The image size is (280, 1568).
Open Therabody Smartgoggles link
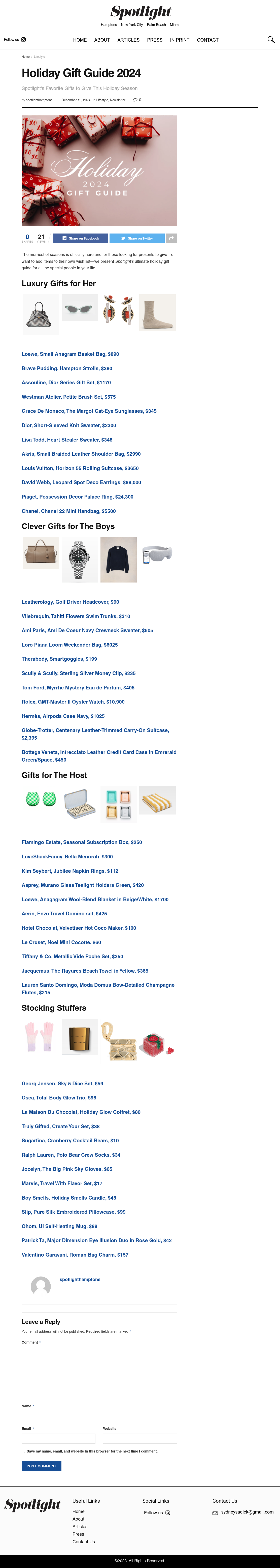tap(59, 659)
